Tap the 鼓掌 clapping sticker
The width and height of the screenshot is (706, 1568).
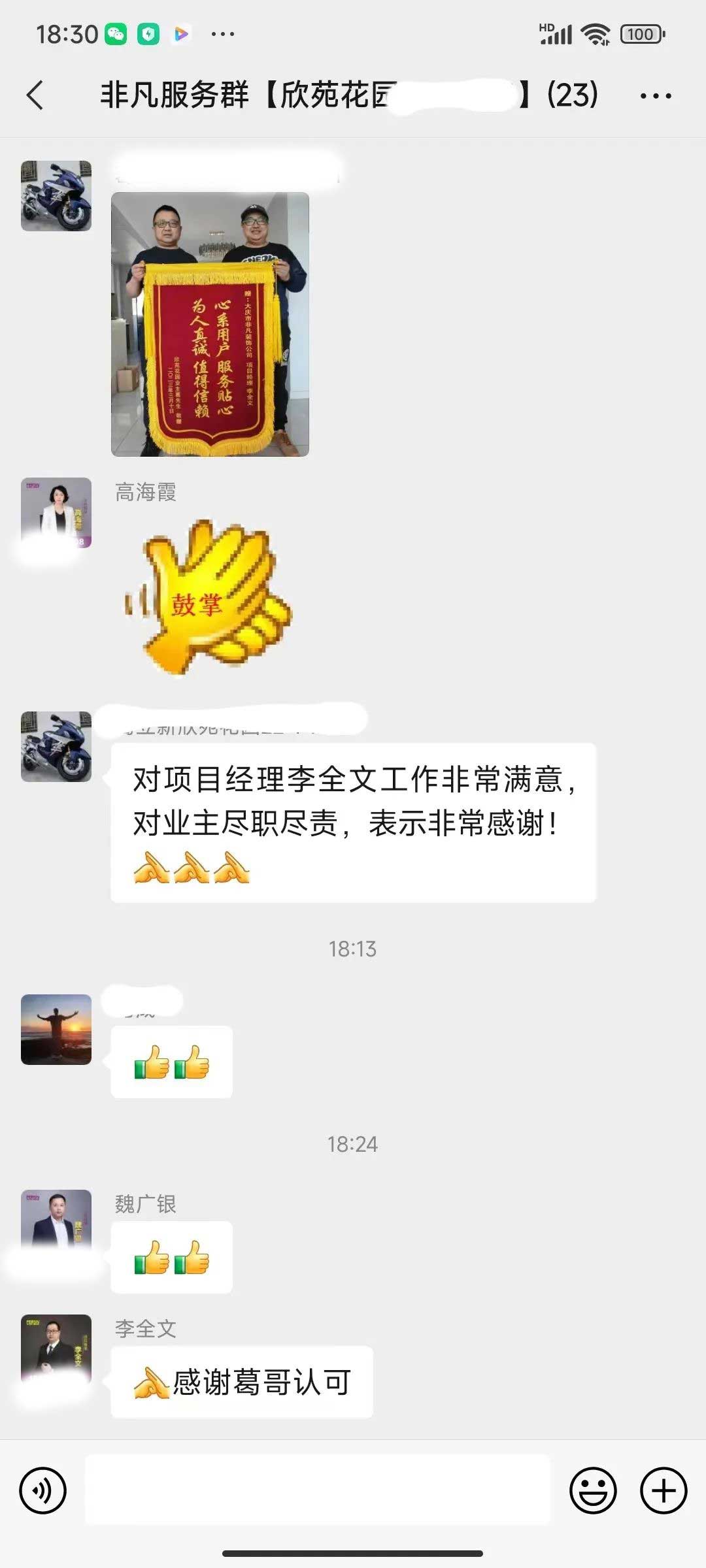(209, 598)
